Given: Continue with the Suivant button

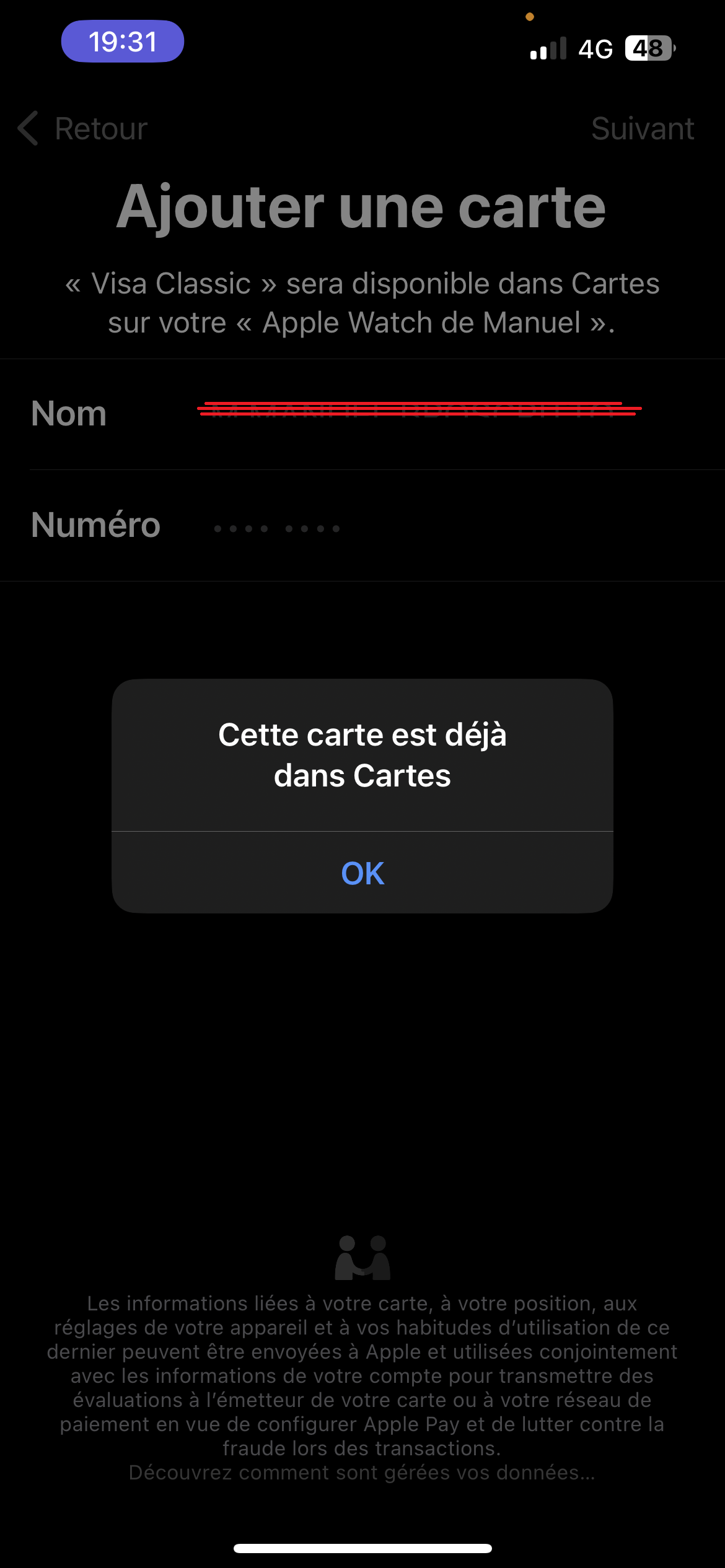Looking at the screenshot, I should point(642,129).
